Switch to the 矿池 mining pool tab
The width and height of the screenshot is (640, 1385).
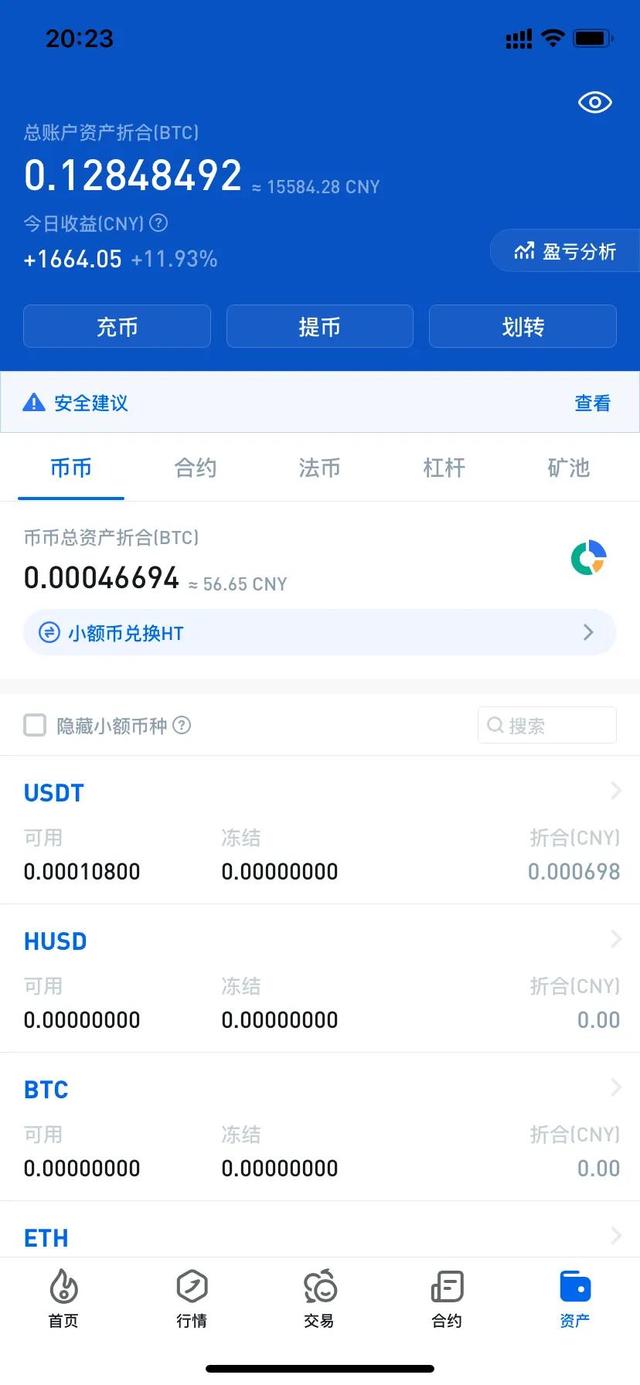(x=568, y=468)
